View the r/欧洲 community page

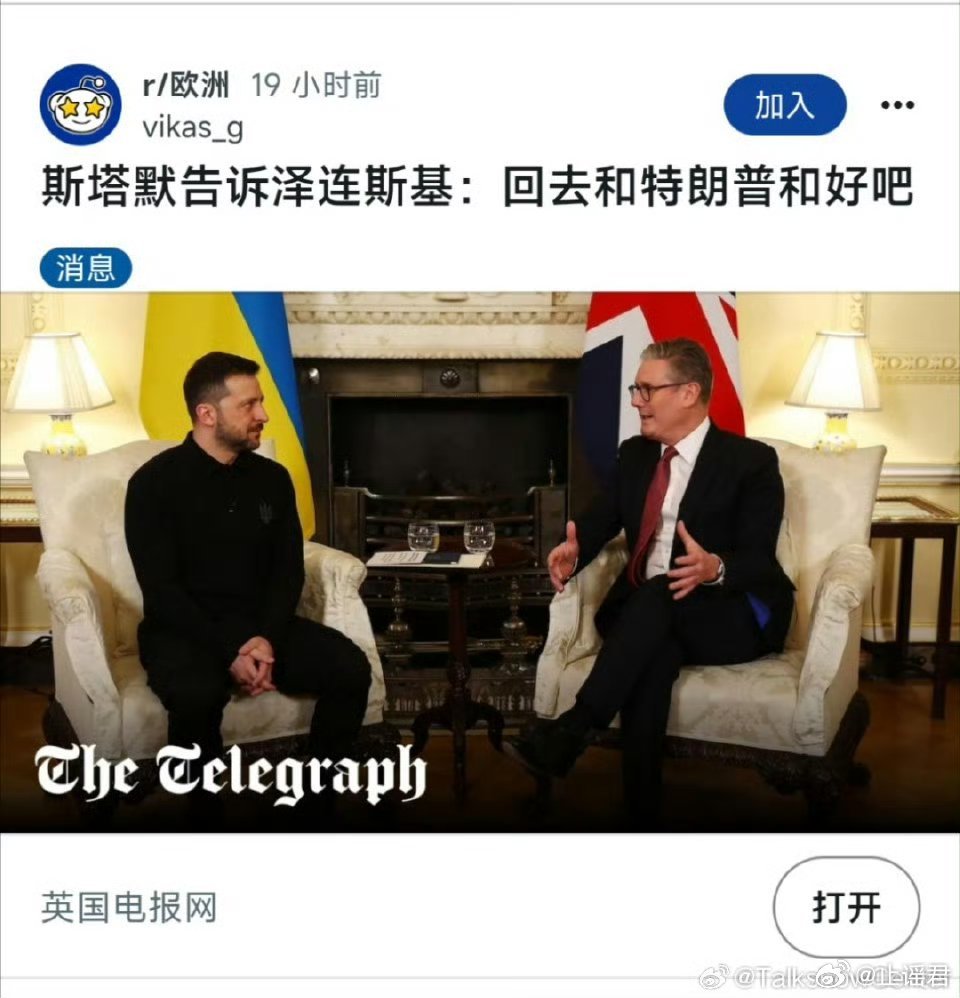(186, 86)
